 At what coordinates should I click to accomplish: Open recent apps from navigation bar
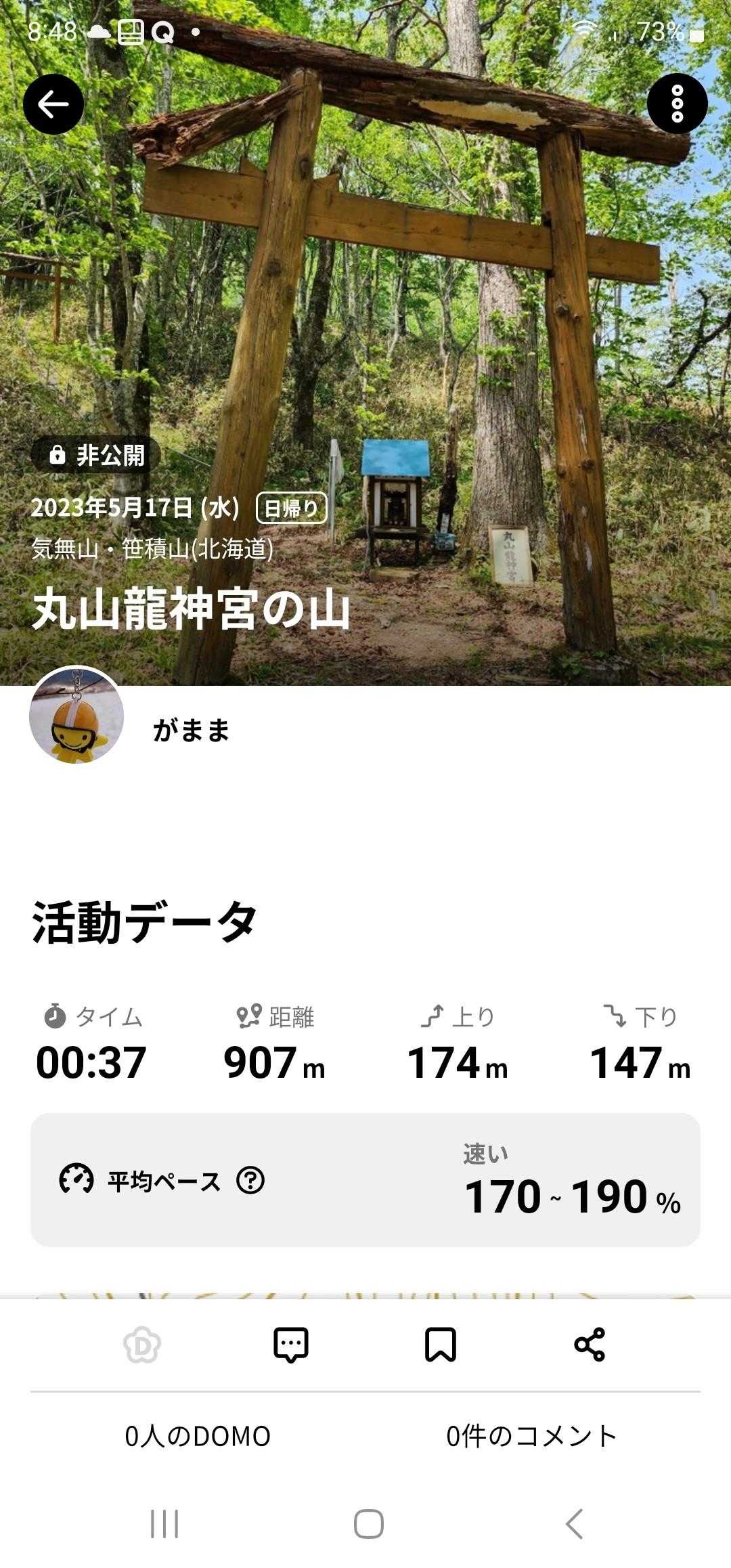tap(164, 1524)
